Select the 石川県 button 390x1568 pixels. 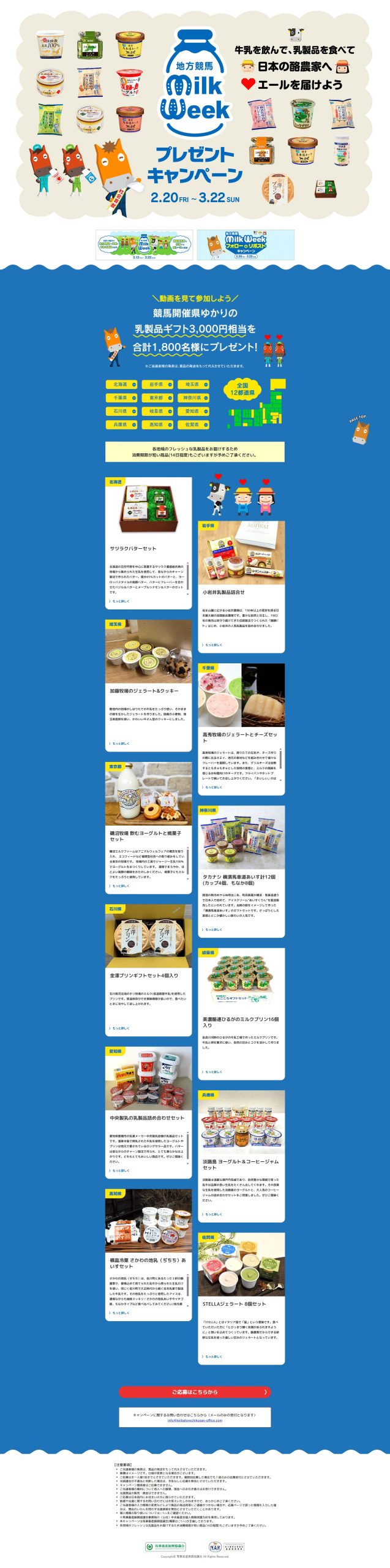coord(121,412)
